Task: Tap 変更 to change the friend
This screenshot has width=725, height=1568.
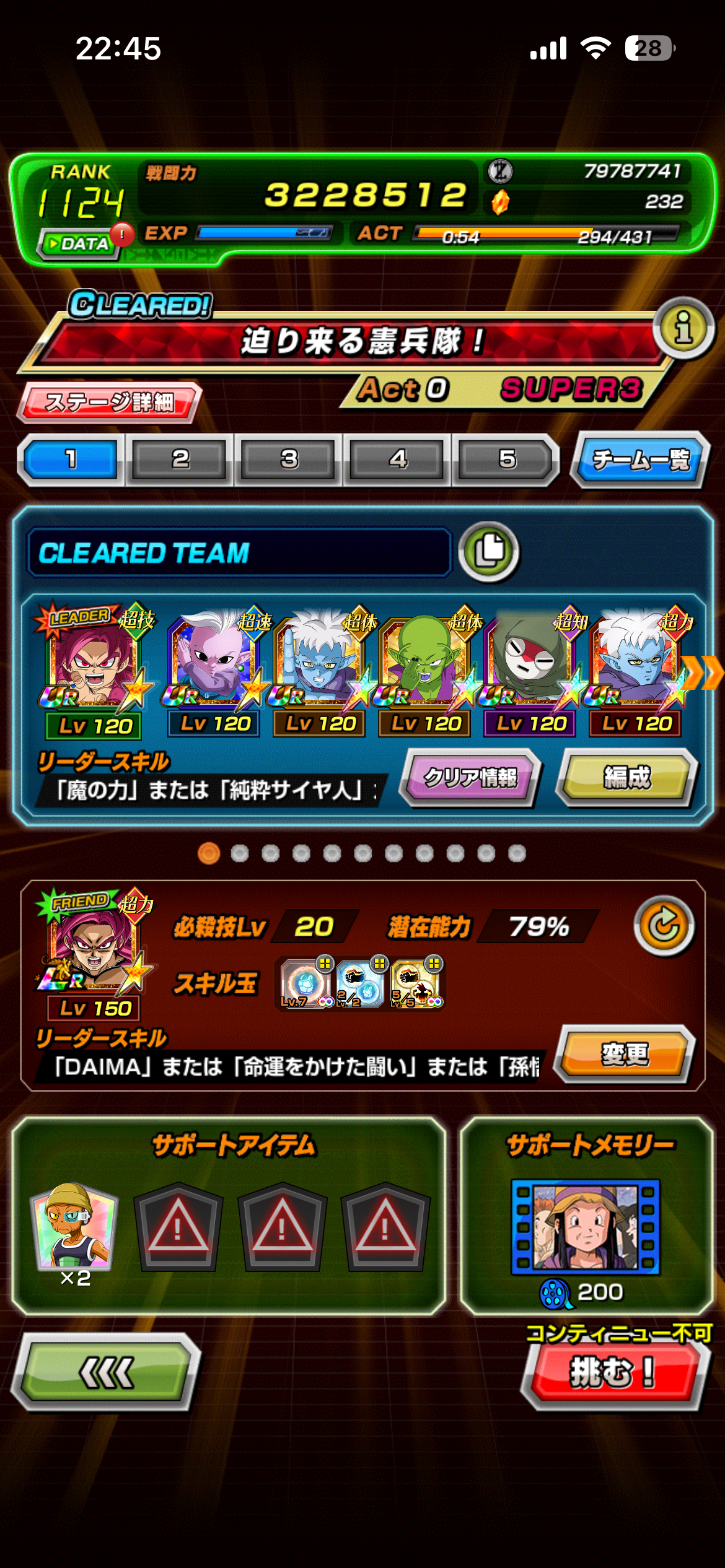Action: 625,1053
